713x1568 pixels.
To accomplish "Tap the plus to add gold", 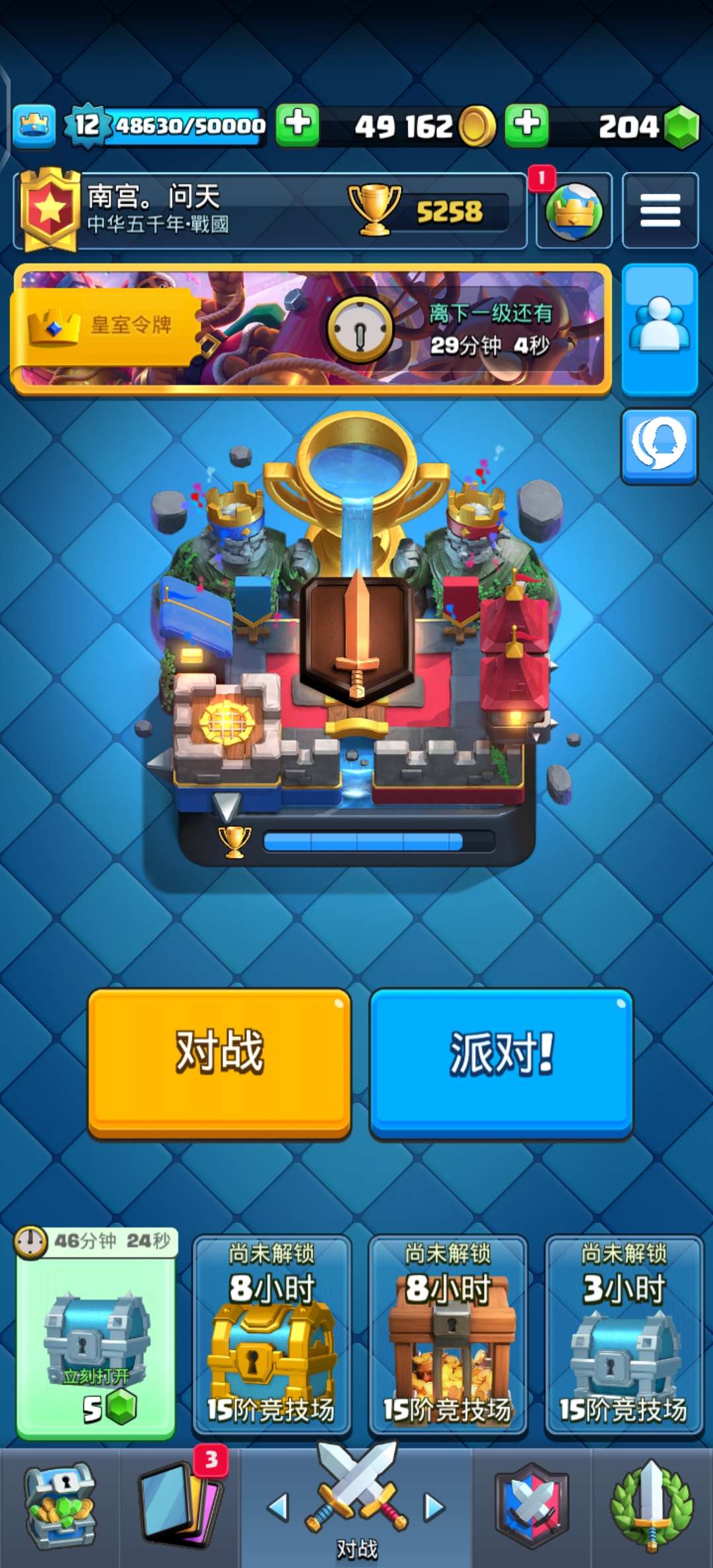I will point(526,125).
